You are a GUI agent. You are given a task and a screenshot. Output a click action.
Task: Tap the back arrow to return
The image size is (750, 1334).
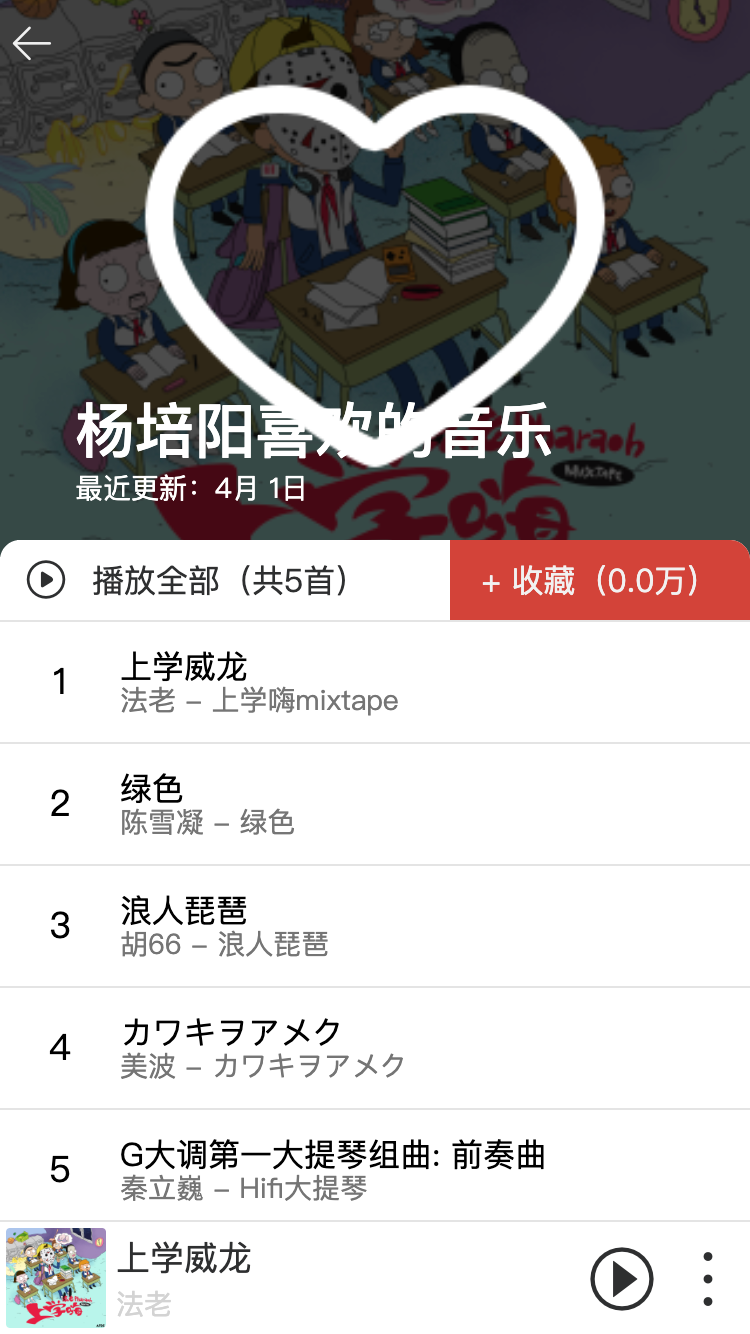32,42
